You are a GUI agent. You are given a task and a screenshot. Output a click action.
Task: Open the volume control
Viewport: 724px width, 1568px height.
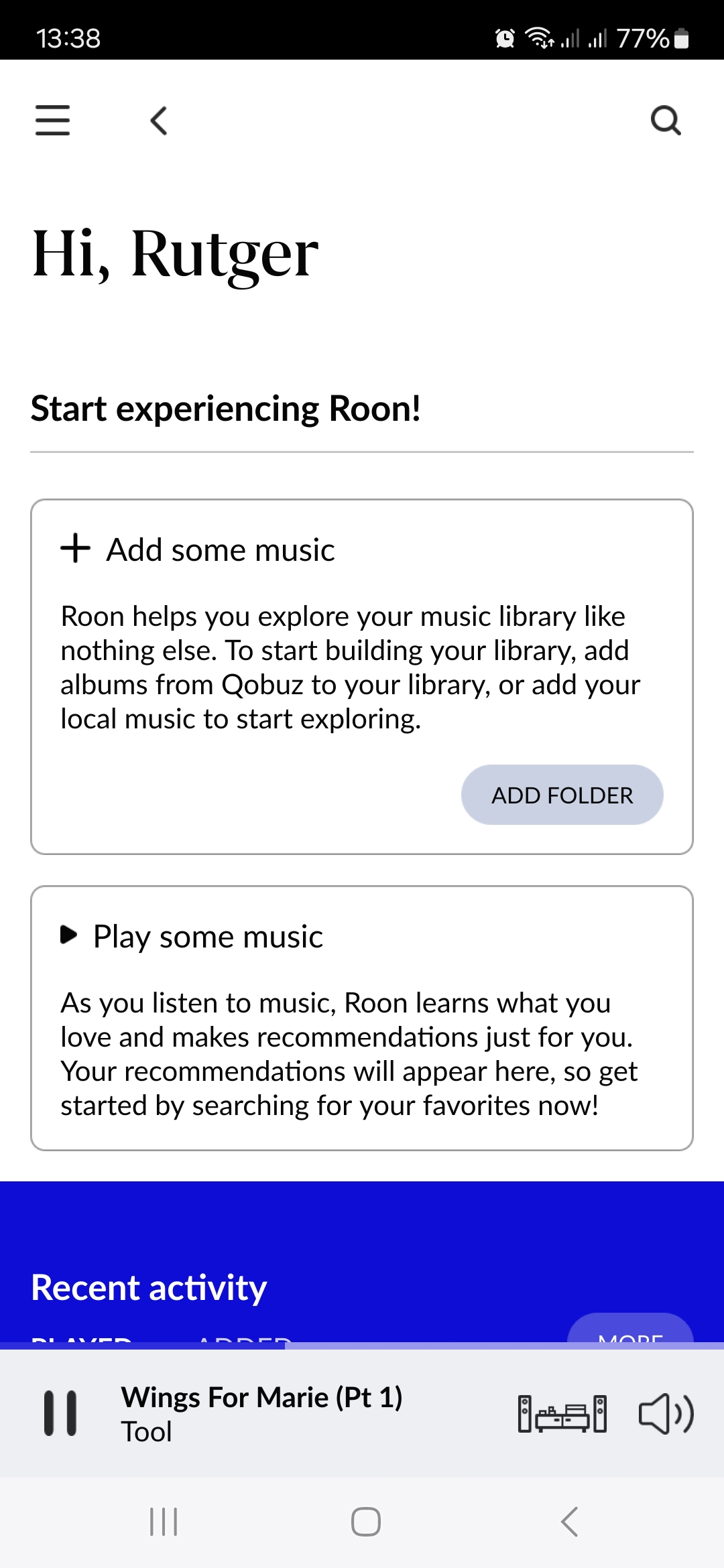666,1413
